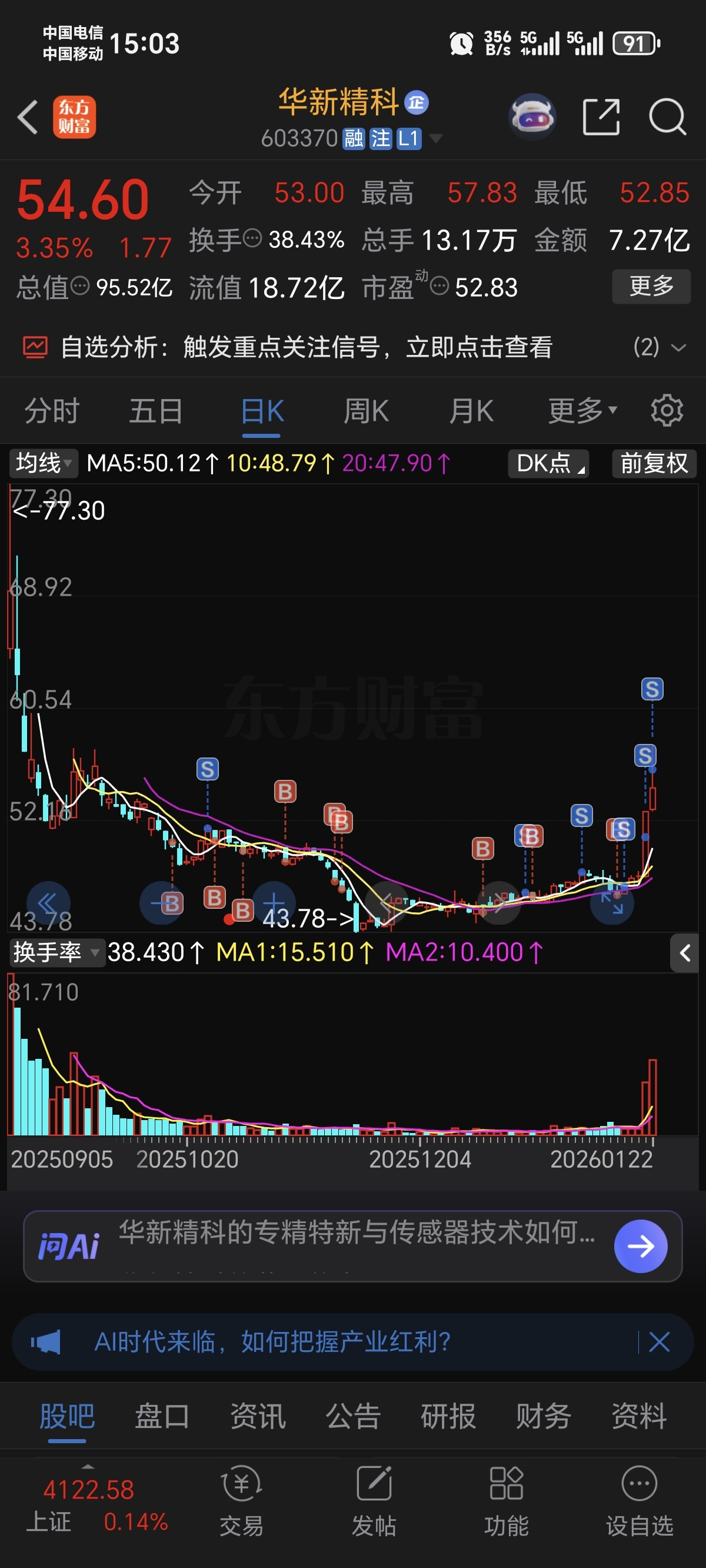Send the 问AI suggested question

click(640, 1246)
